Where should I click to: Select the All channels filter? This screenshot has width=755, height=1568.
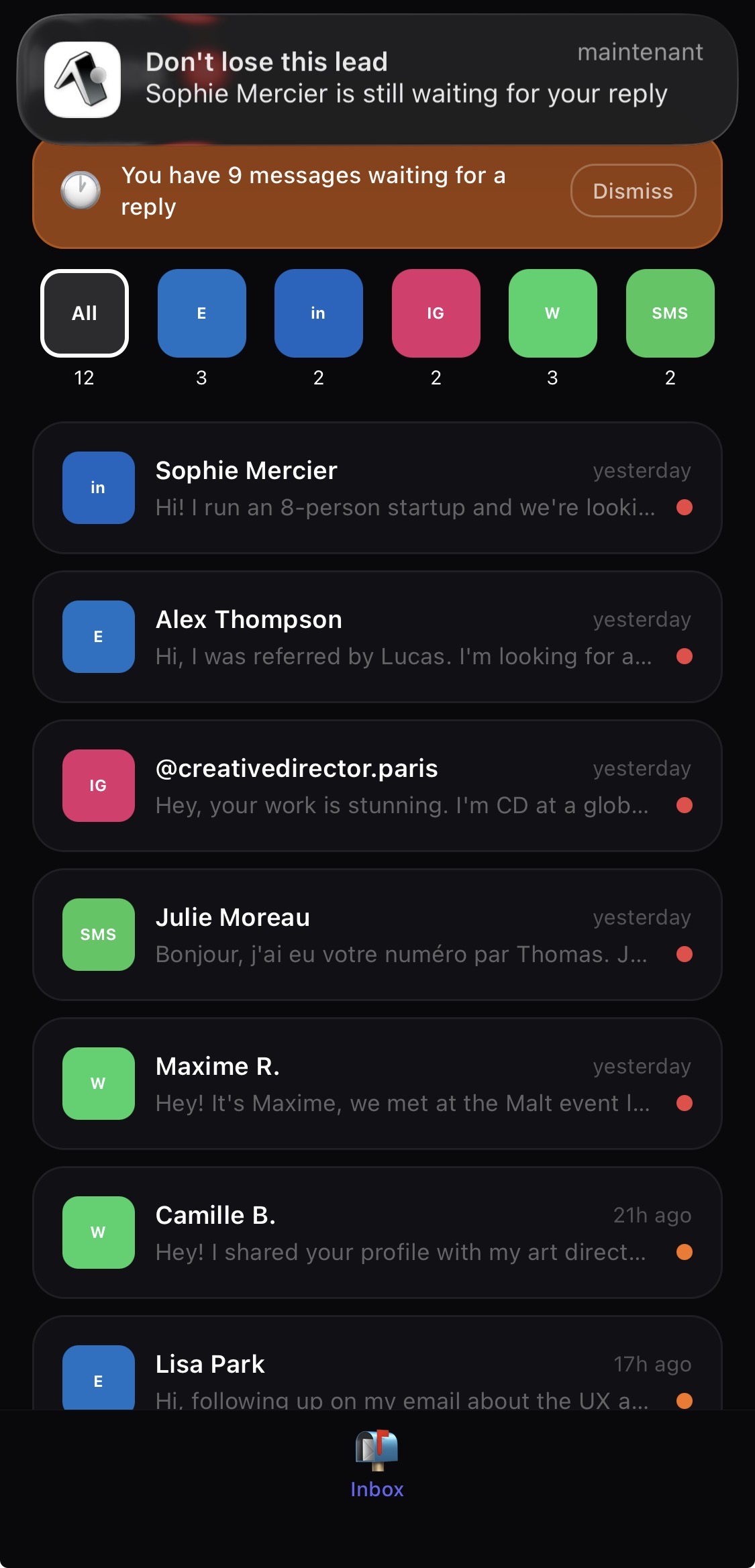85,313
